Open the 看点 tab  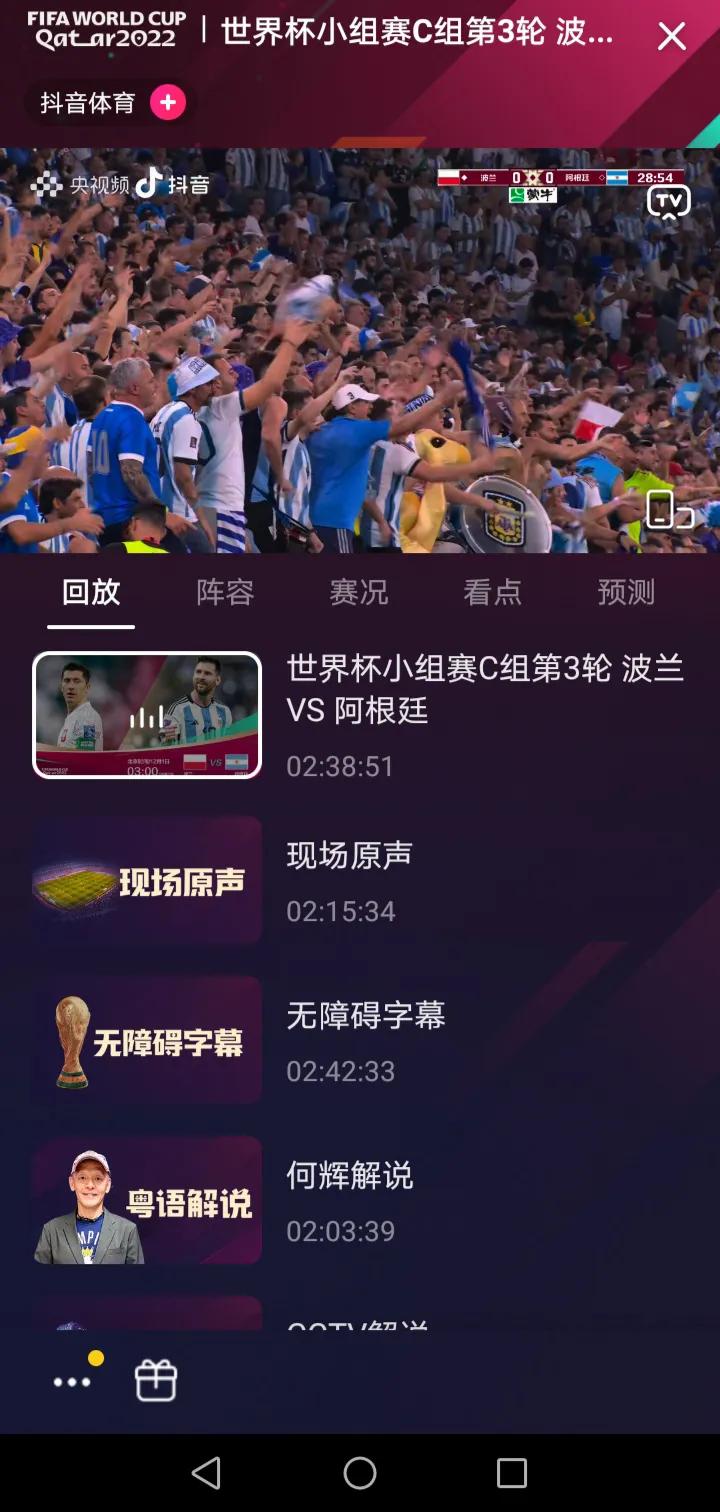coord(492,592)
